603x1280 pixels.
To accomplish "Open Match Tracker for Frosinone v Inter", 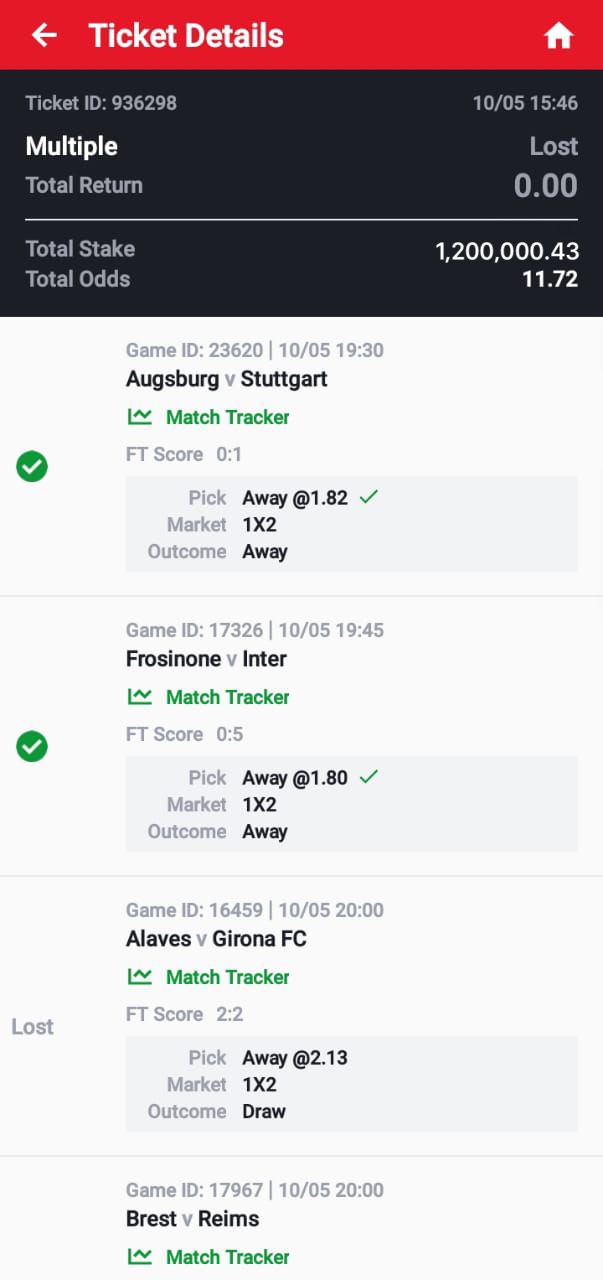I will 208,697.
